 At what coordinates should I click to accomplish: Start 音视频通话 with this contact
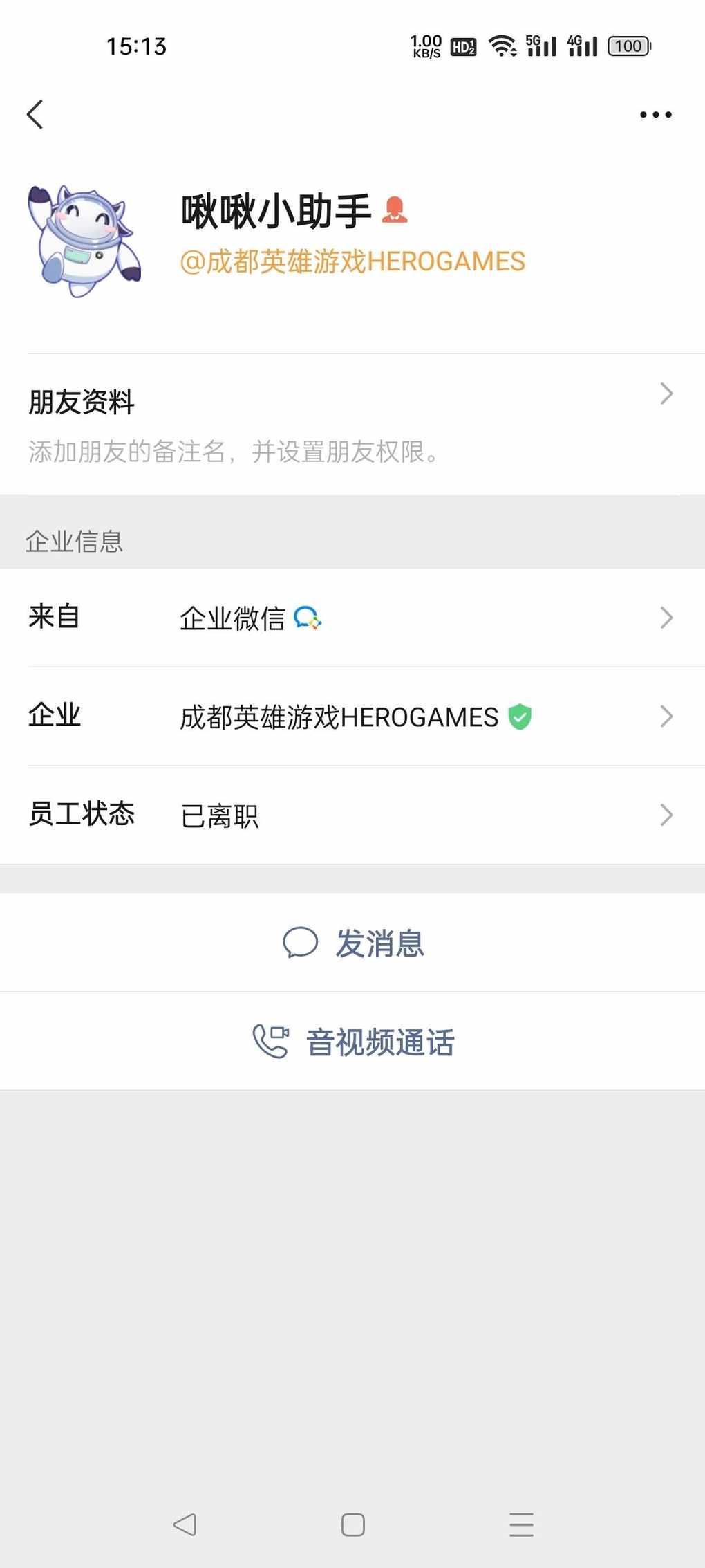352,1042
